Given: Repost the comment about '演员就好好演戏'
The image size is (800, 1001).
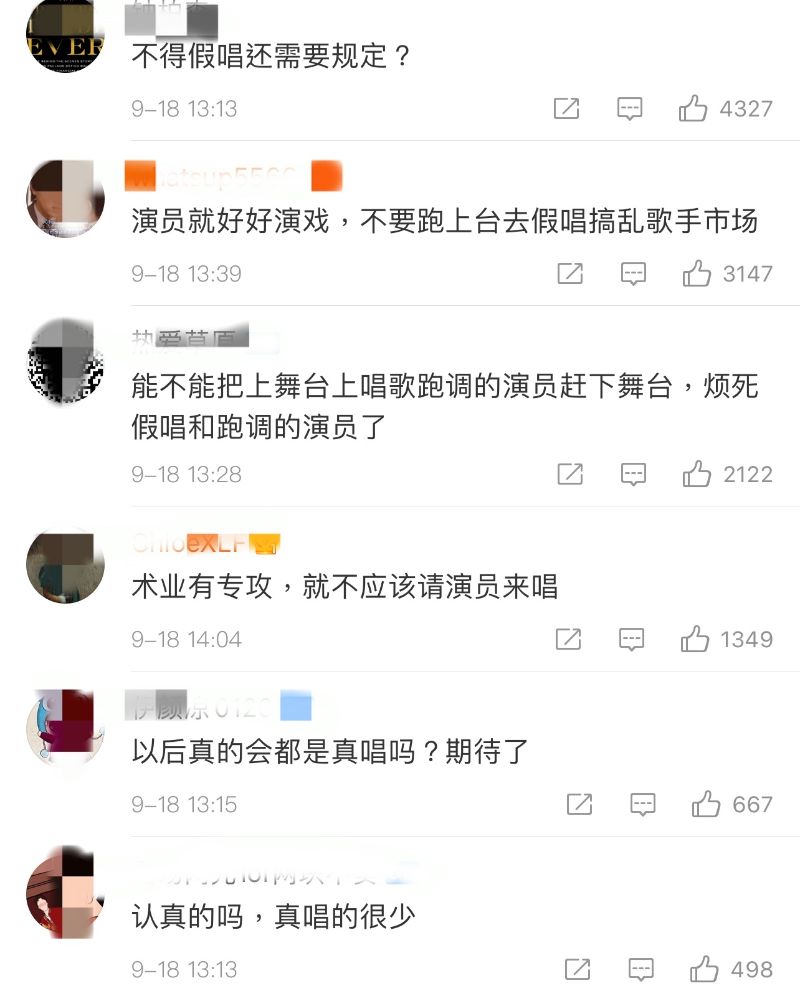Looking at the screenshot, I should point(570,274).
